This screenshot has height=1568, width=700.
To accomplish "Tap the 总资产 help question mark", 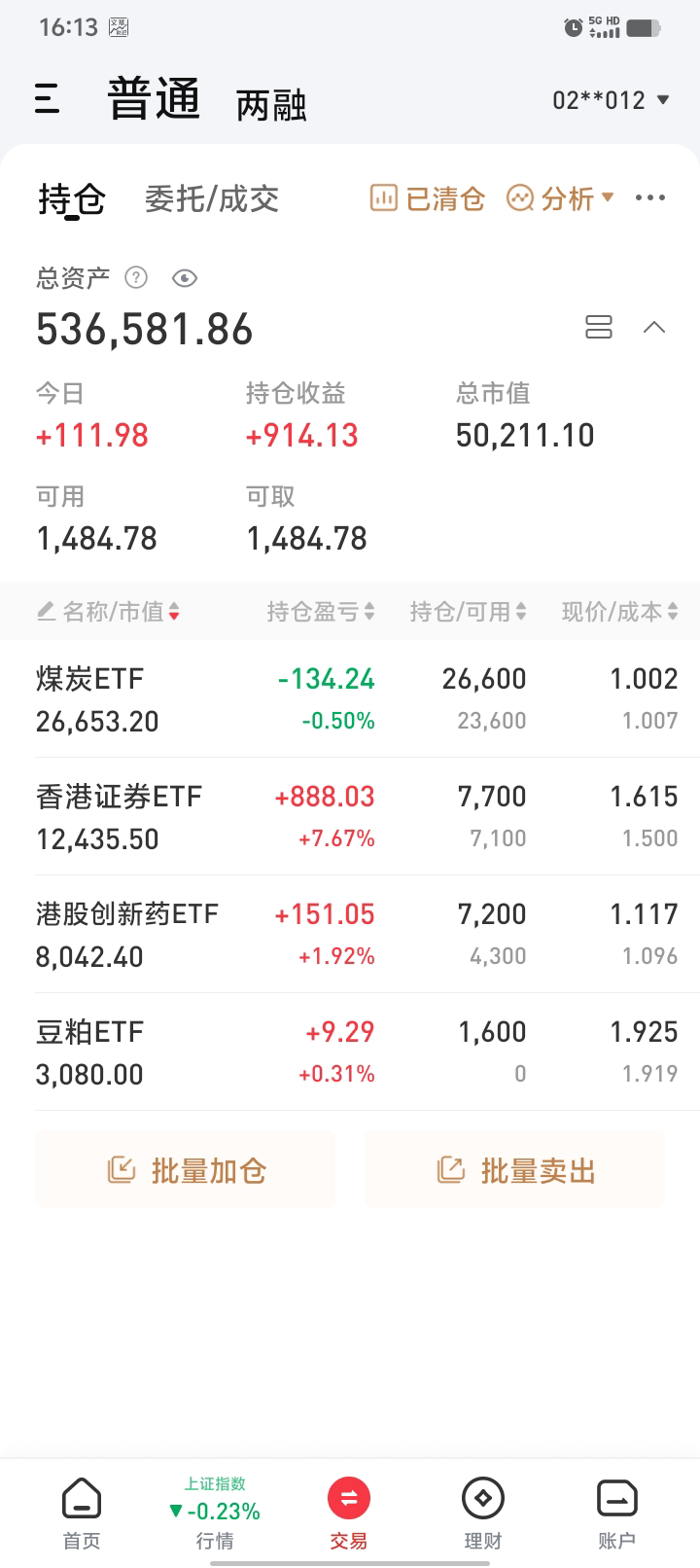I will tap(136, 278).
